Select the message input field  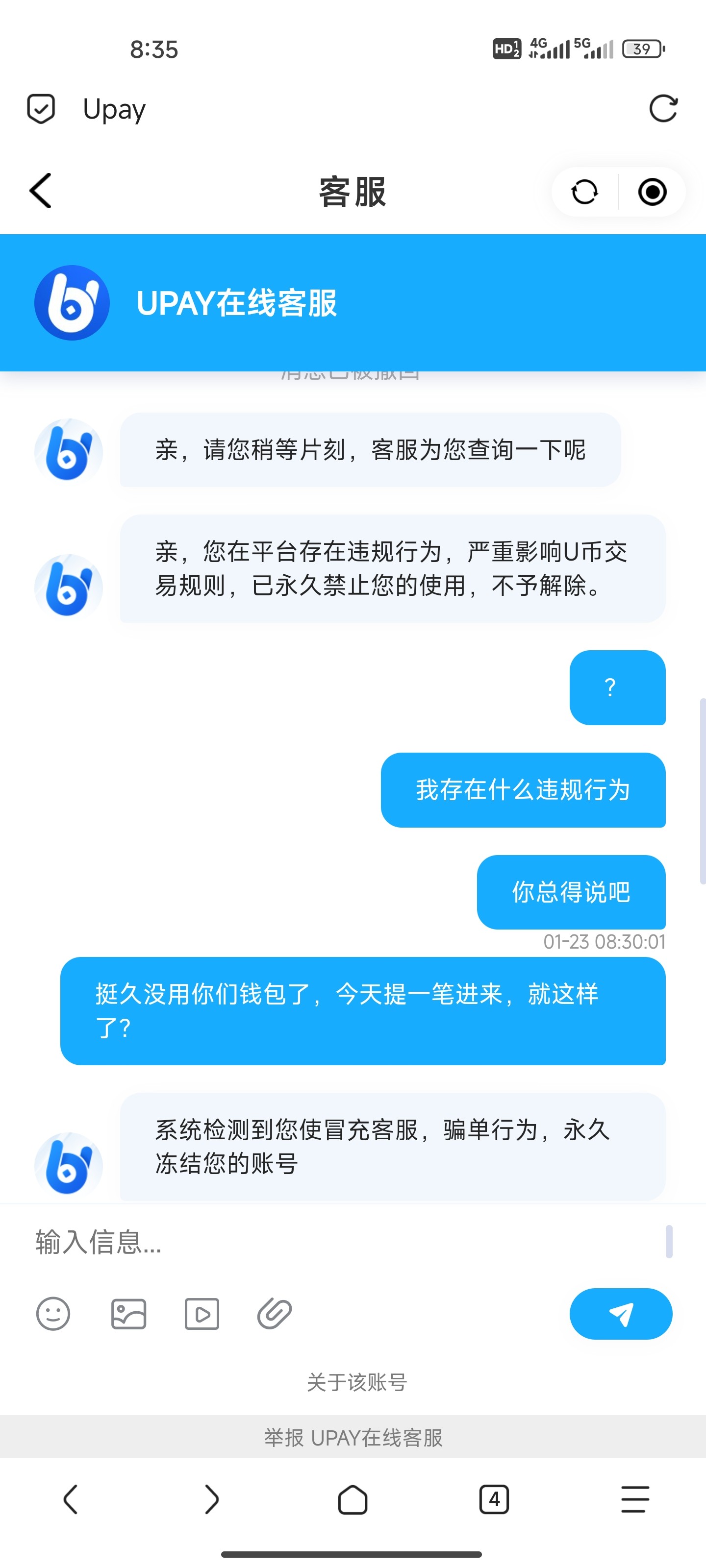244,1246
